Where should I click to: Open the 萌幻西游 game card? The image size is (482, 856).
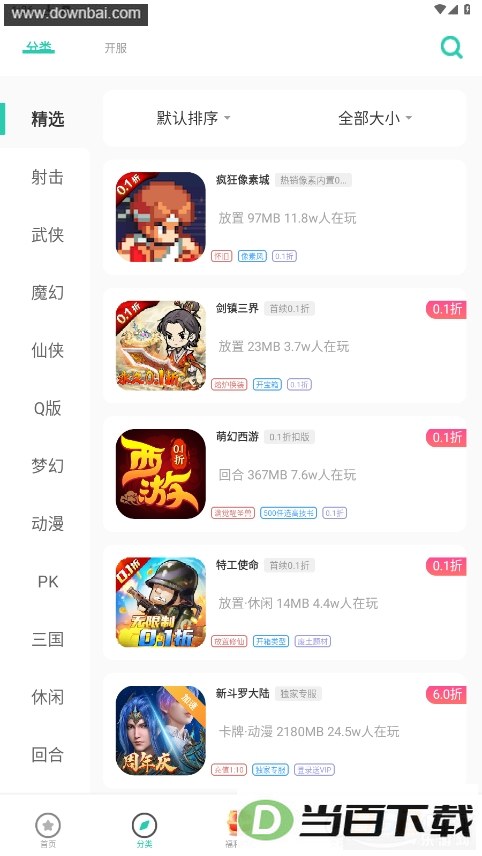click(x=284, y=474)
